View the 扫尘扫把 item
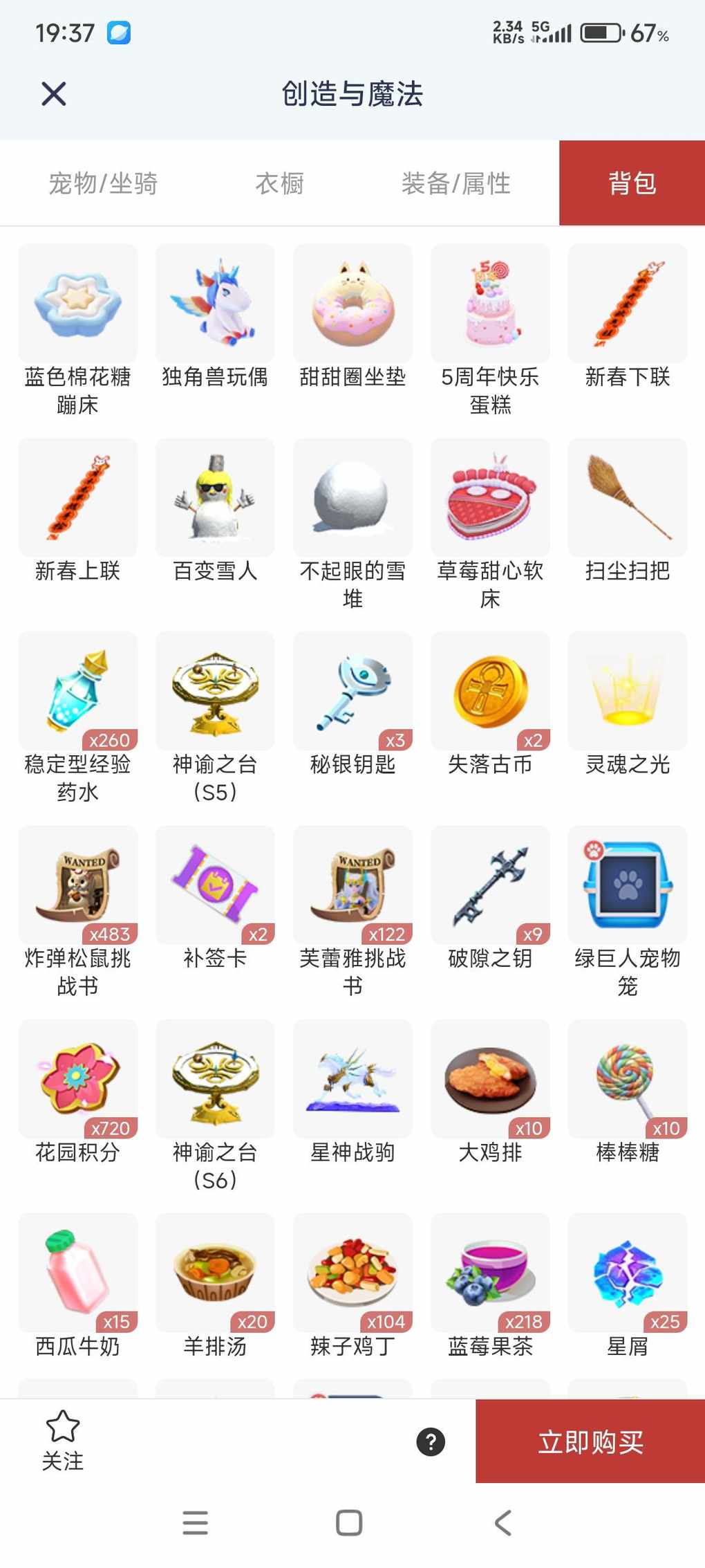Screen dimensions: 705x1568 [628, 498]
